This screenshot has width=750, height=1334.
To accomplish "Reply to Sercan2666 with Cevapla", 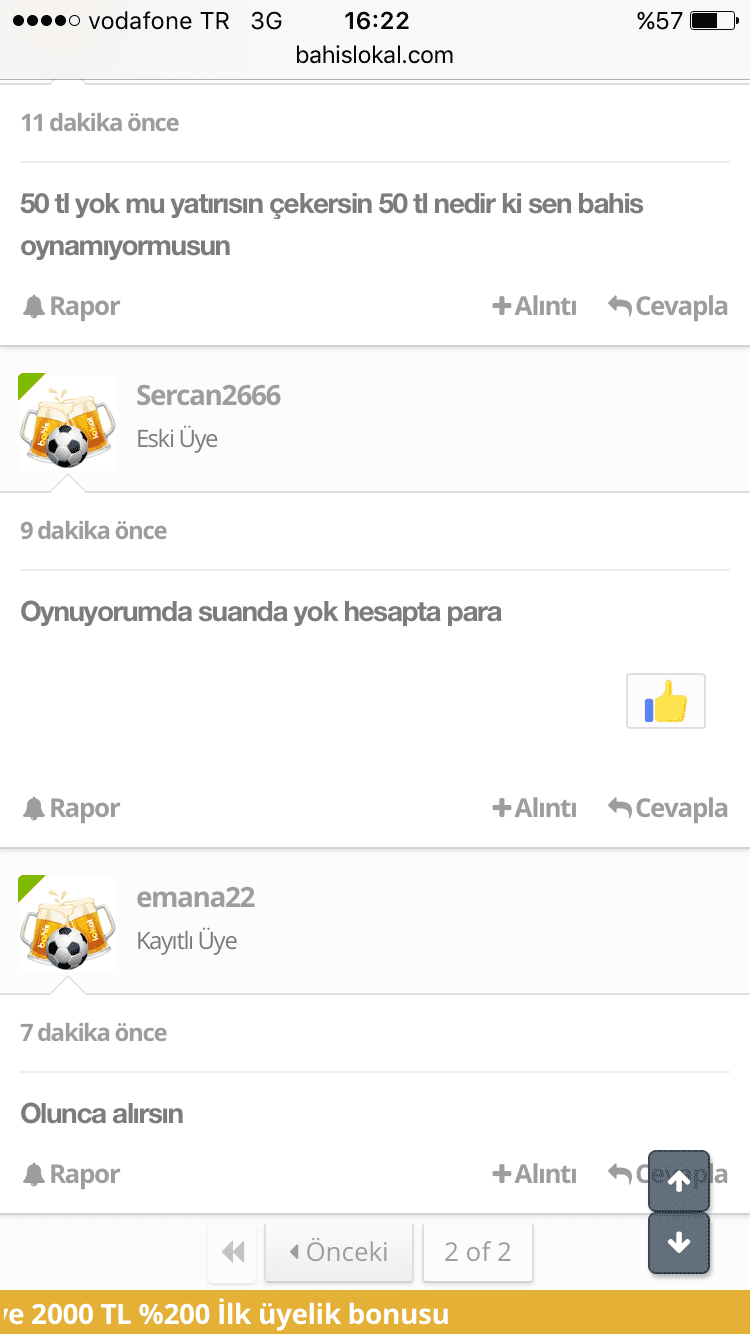I will click(668, 808).
